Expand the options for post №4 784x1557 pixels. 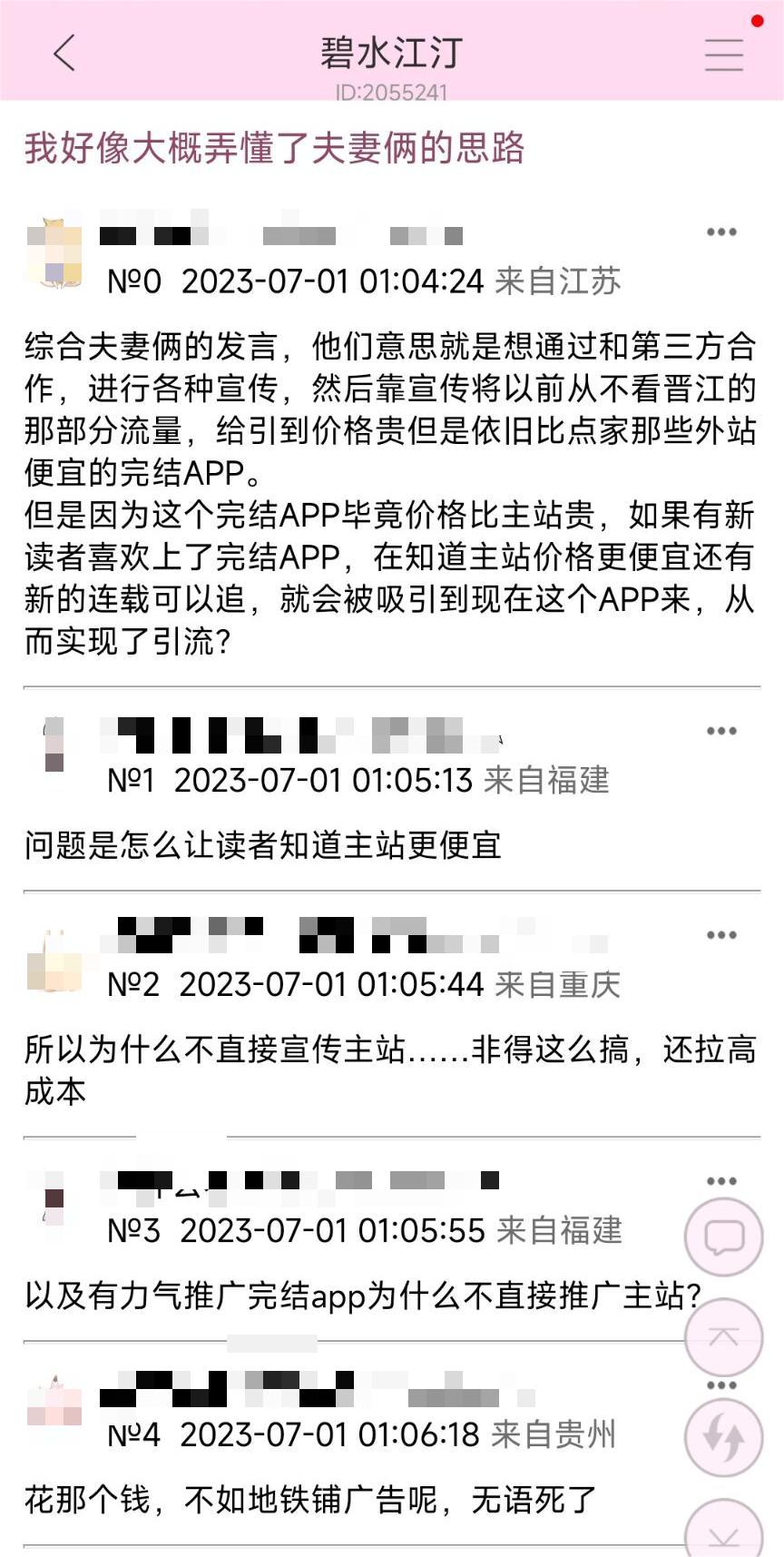click(721, 1387)
